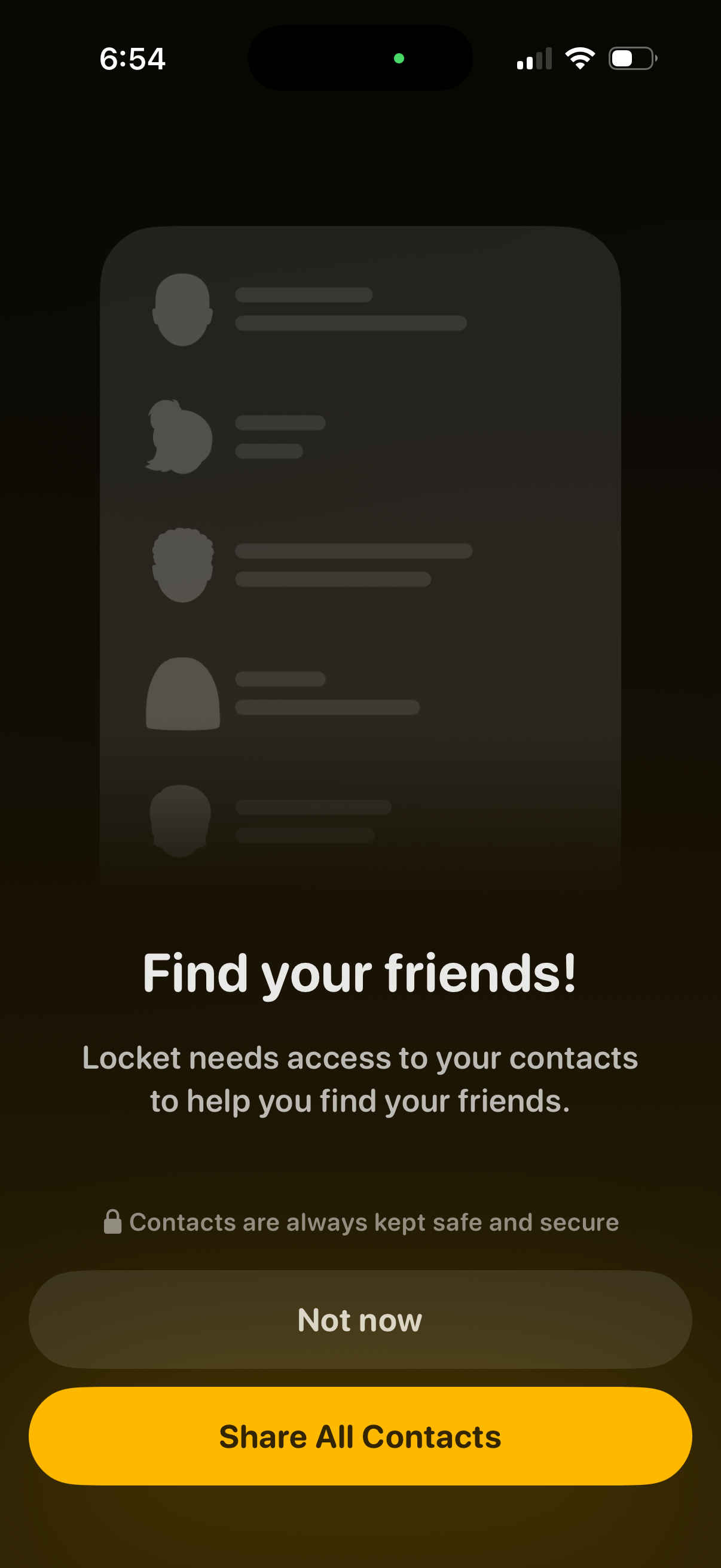721x1568 pixels.
Task: Tap the first contact's name placeholder bar
Action: (x=303, y=294)
